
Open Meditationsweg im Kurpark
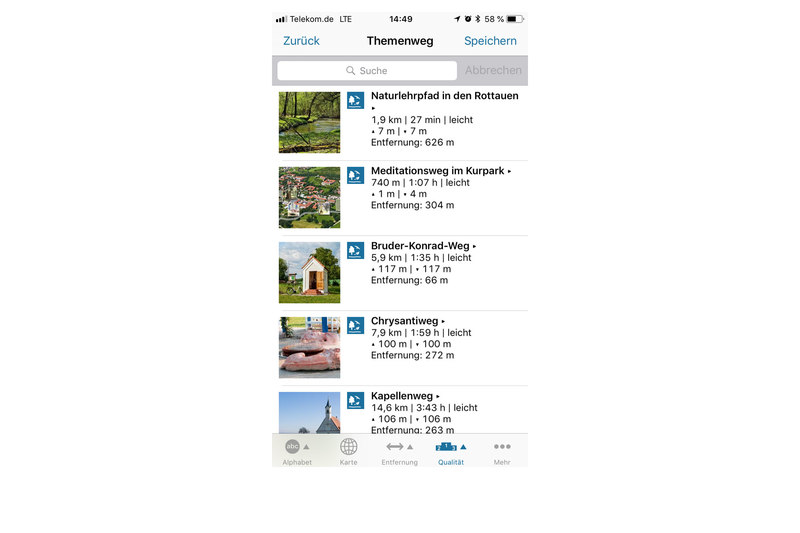tap(437, 171)
